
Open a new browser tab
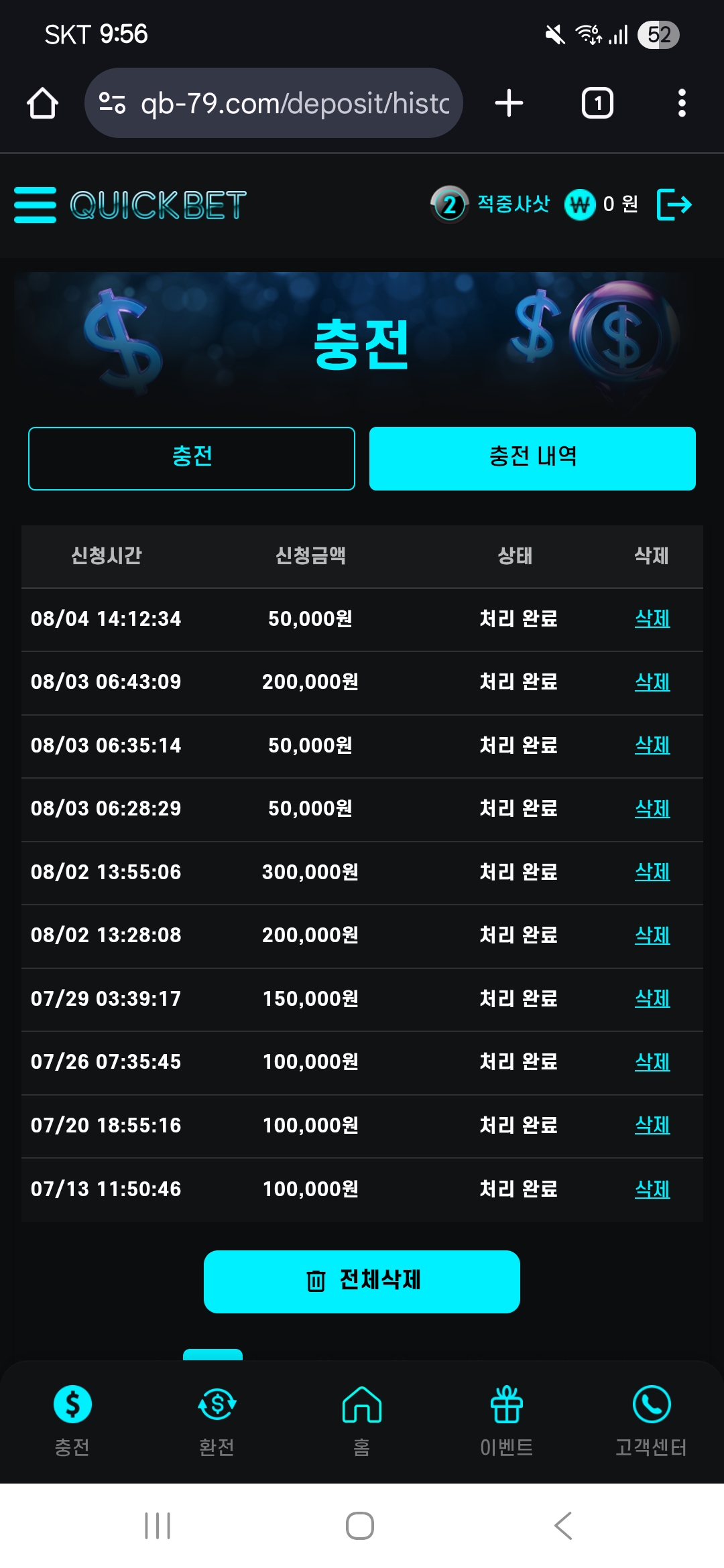(509, 103)
